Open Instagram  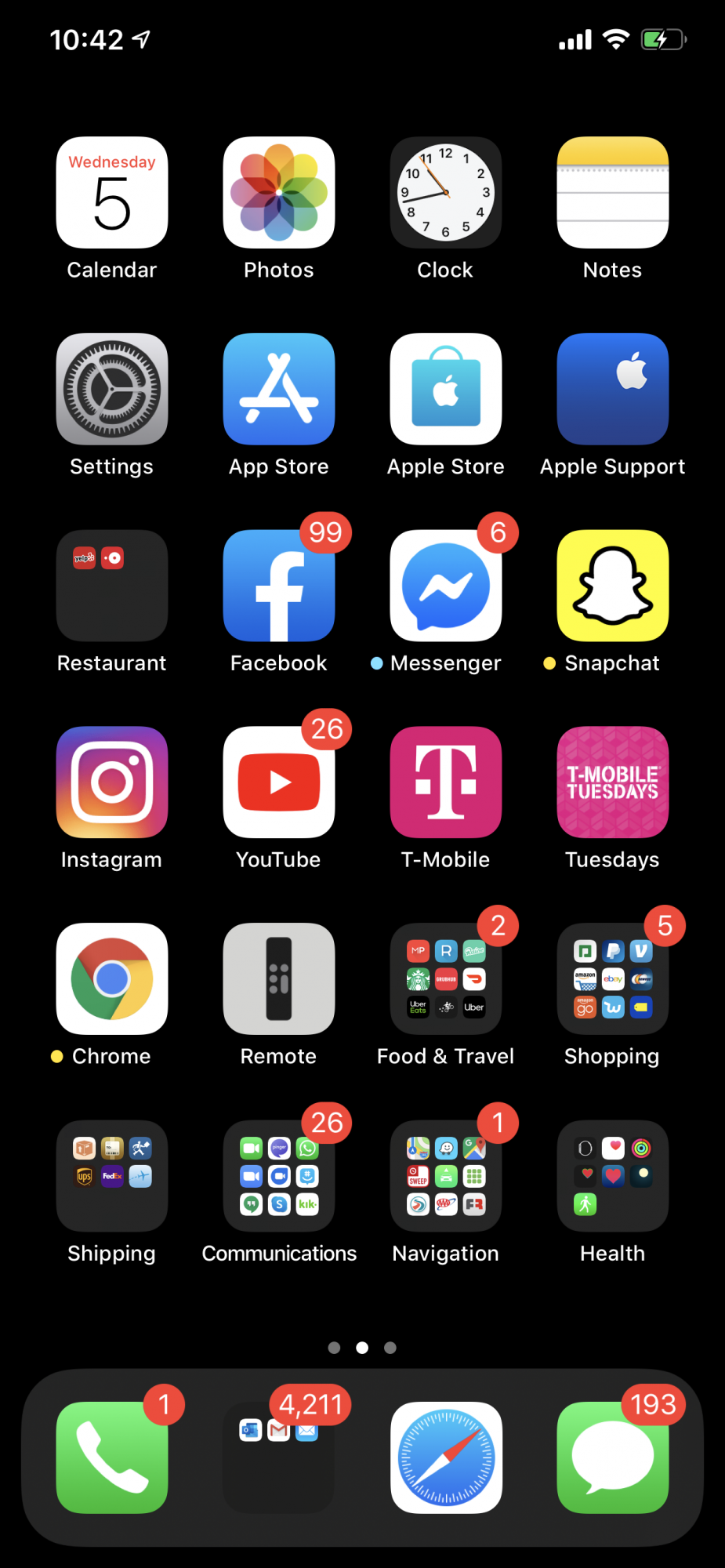pyautogui.click(x=112, y=782)
